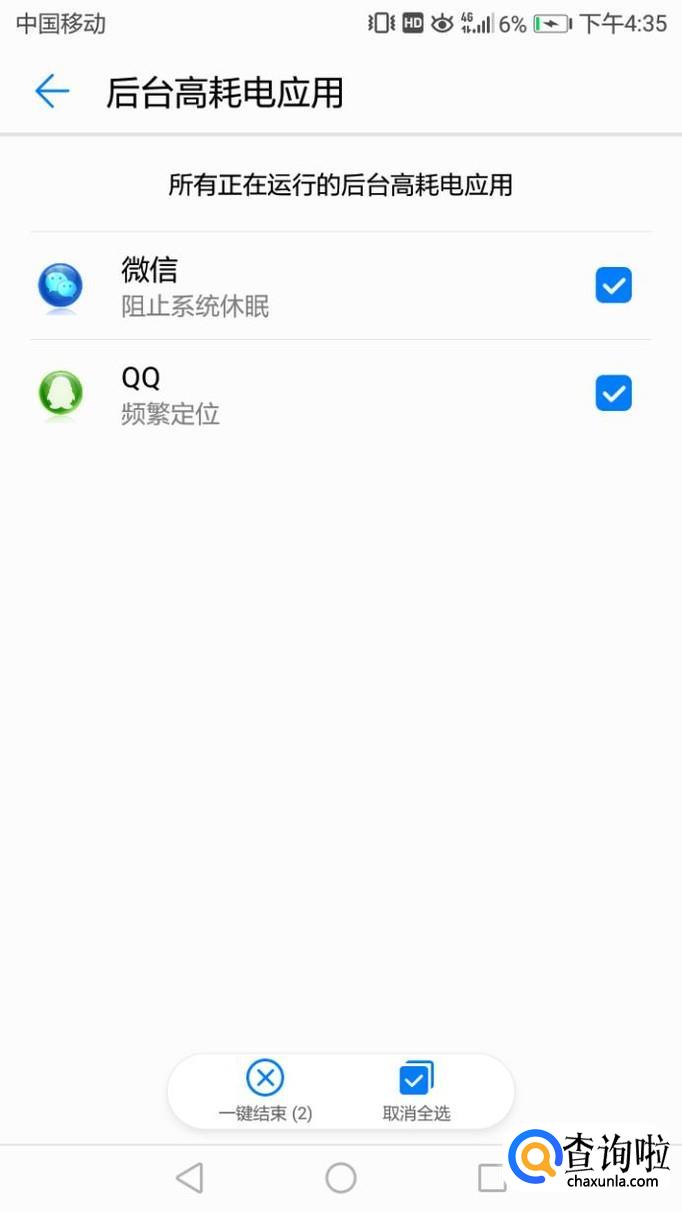
Task: Uncheck the 微信 checkbox
Action: (613, 286)
